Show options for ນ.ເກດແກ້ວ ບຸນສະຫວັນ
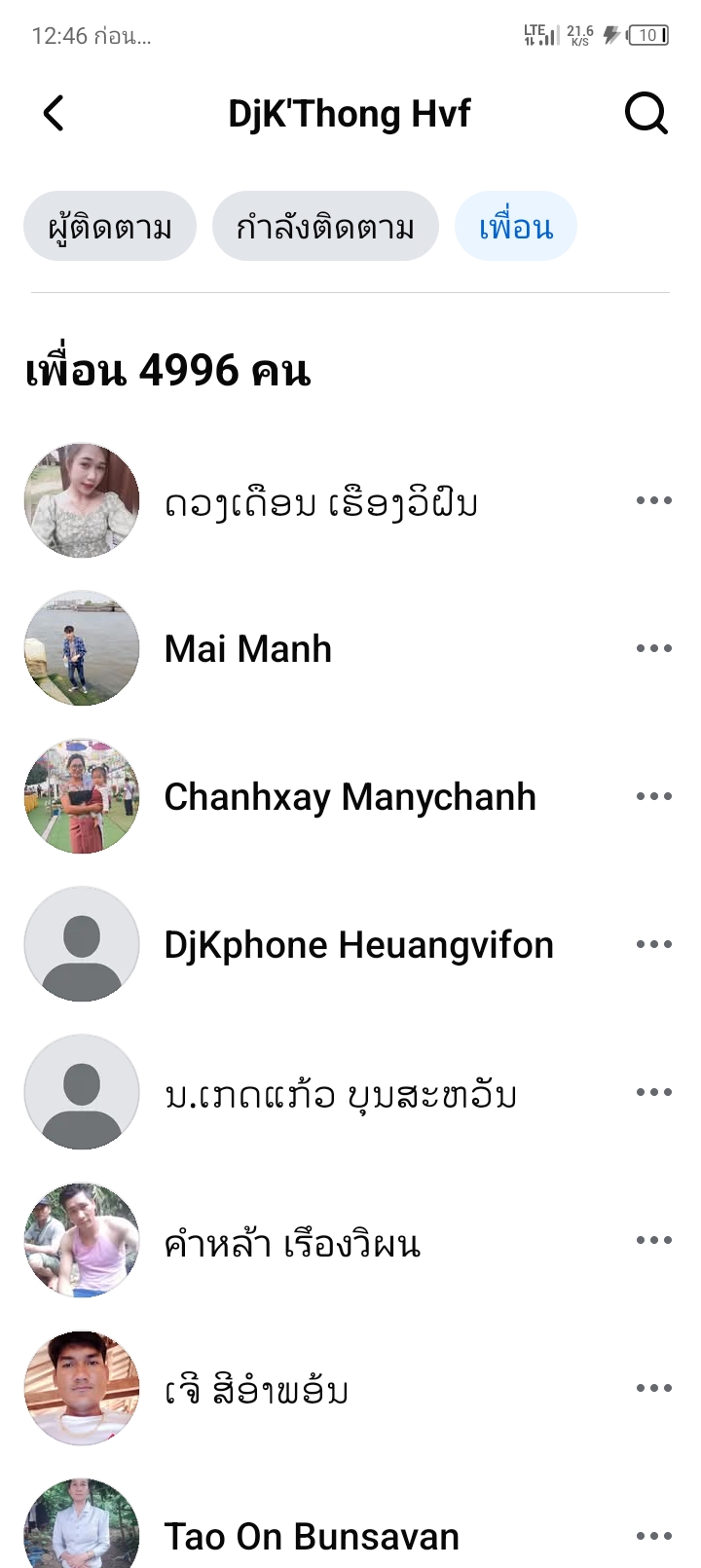 pos(653,1093)
